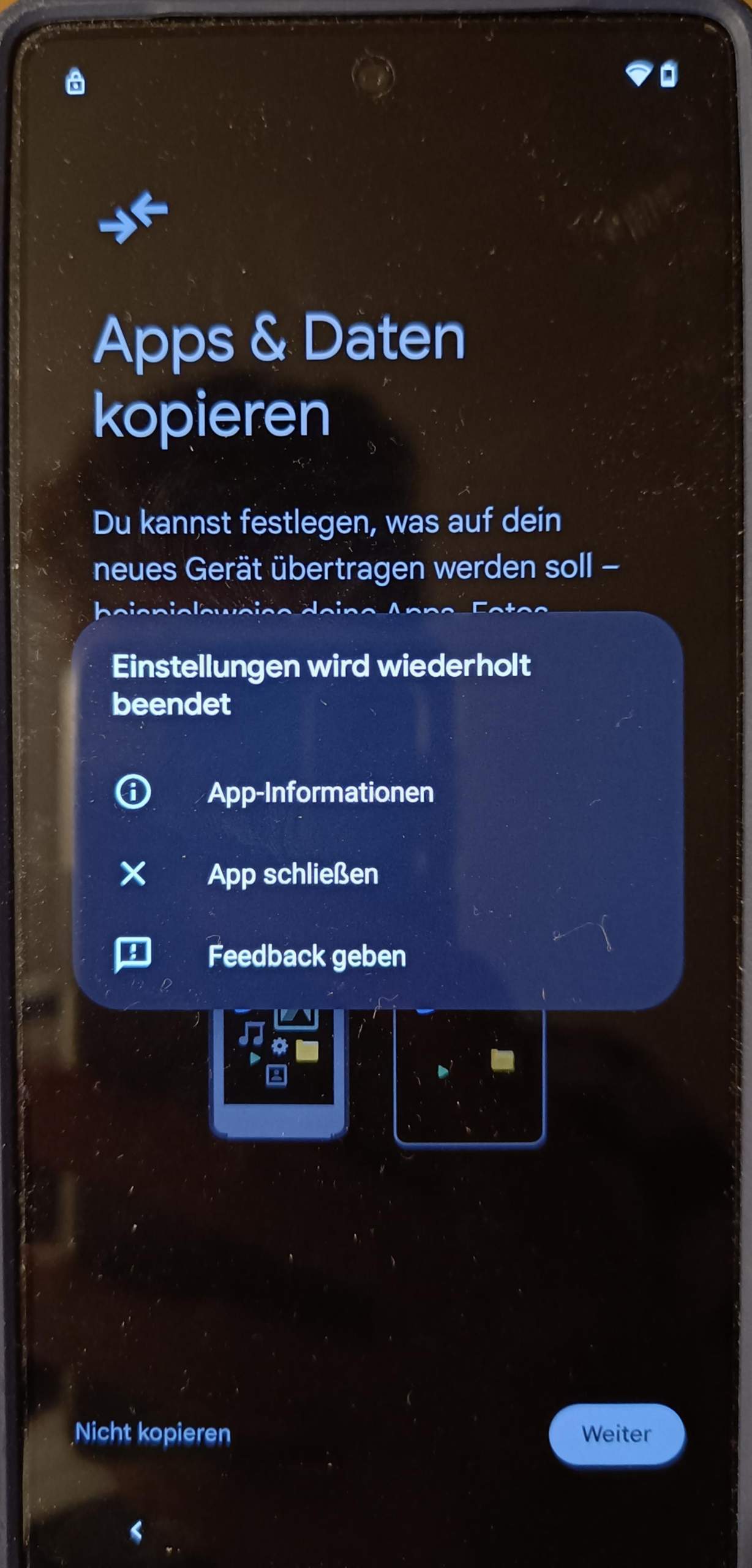Go back with the navigation arrow

coord(137,1531)
